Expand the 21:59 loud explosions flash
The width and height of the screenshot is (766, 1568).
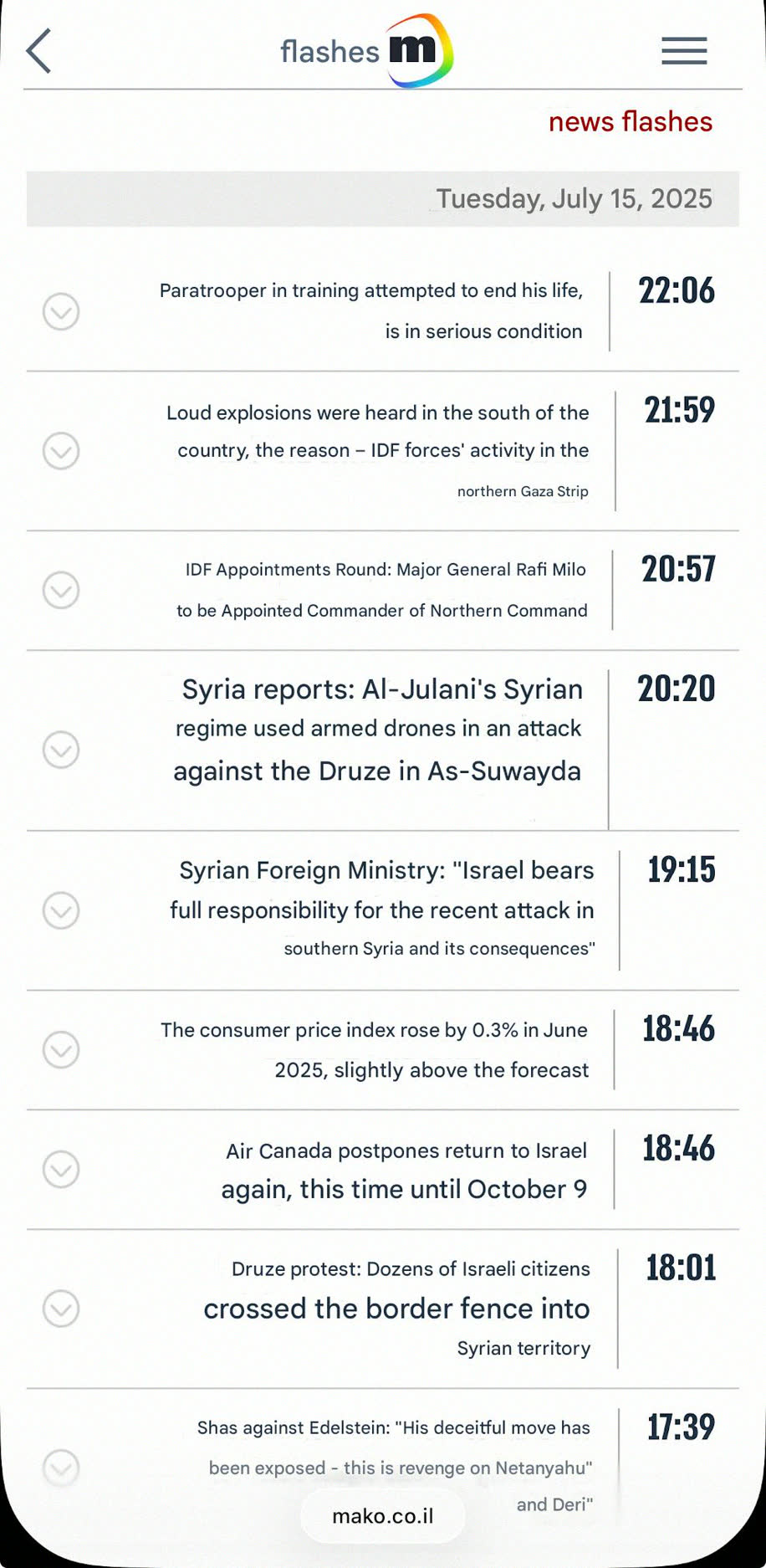(61, 451)
